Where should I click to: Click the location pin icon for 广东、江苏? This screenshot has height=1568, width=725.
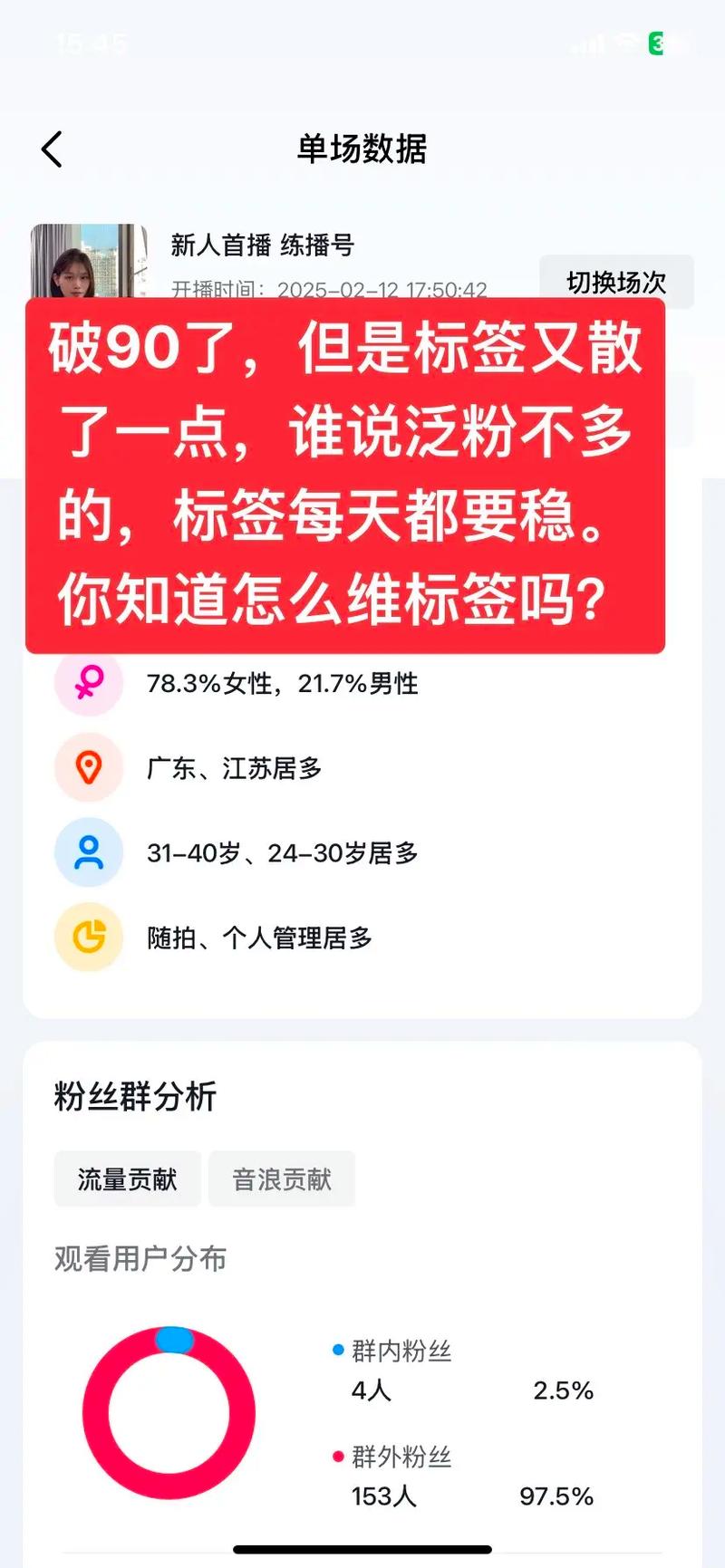tap(88, 767)
